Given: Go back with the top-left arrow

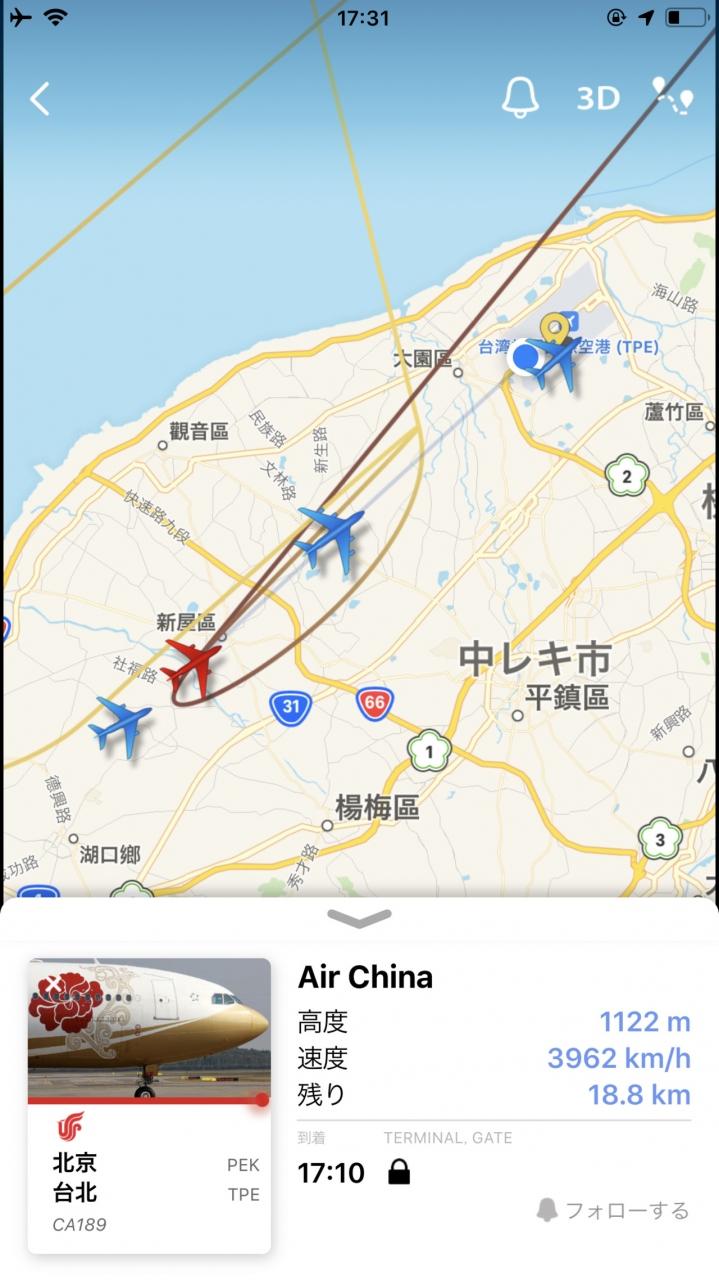Looking at the screenshot, I should tap(40, 98).
